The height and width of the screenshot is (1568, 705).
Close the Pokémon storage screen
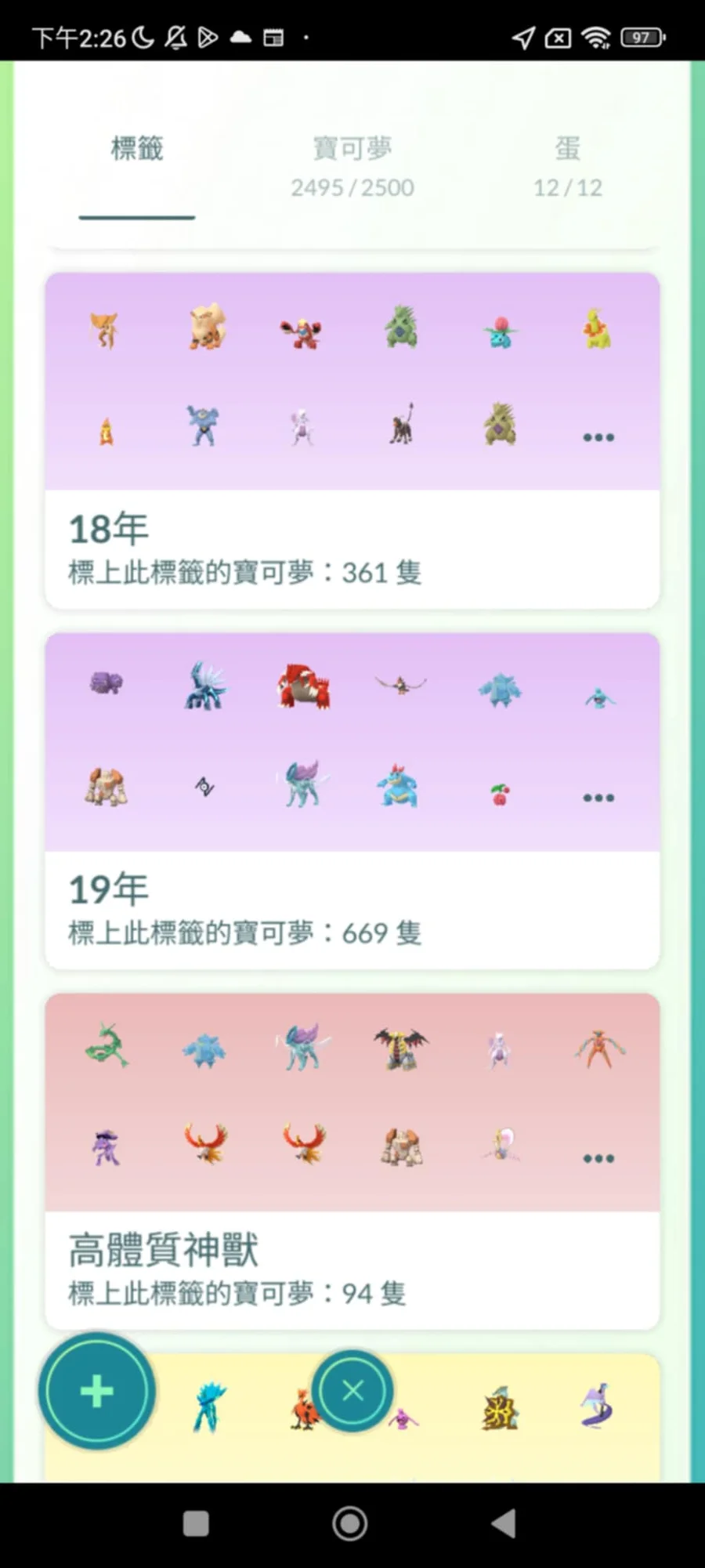352,1391
